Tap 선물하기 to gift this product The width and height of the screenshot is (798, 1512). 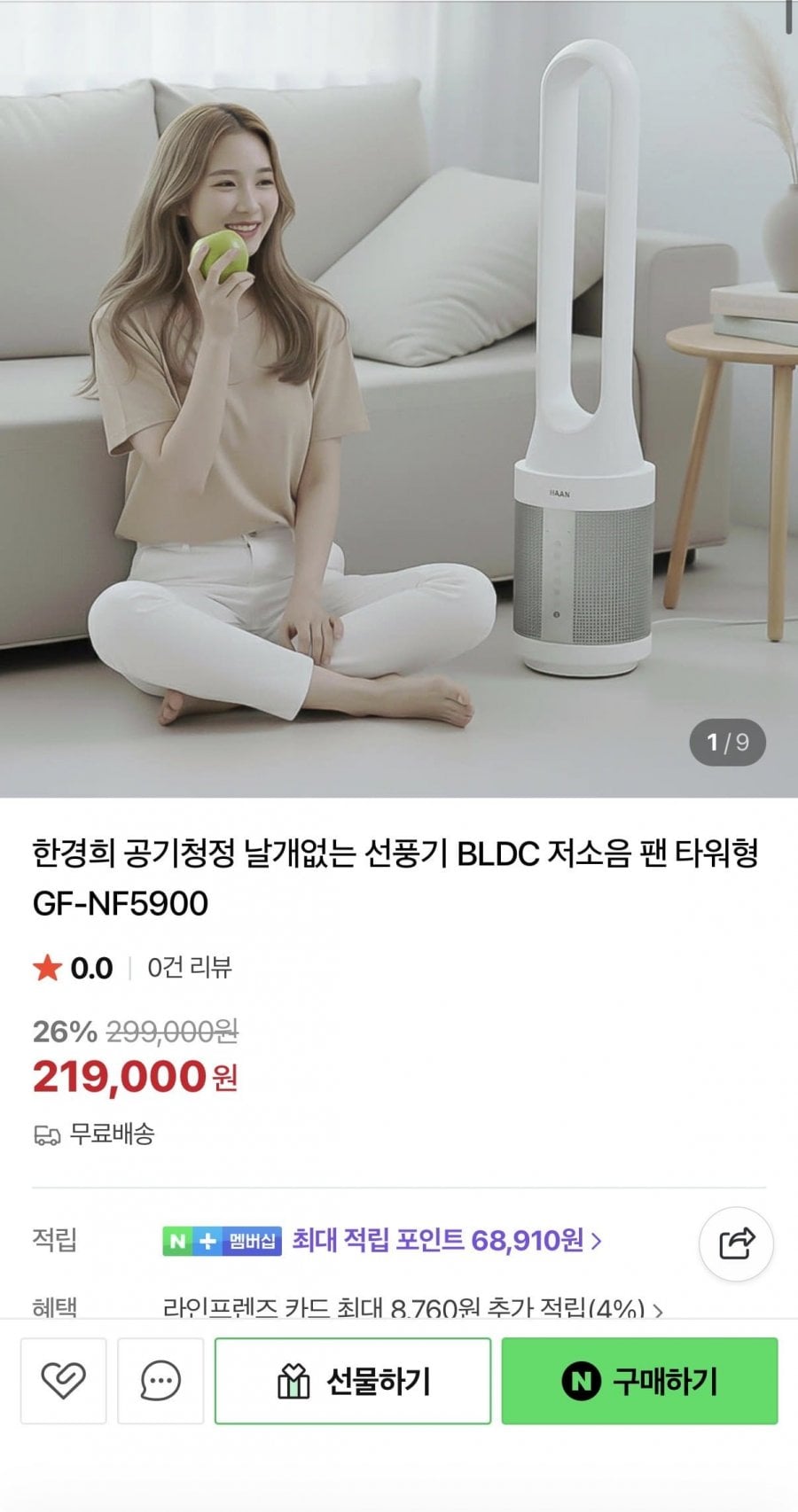(x=353, y=1381)
